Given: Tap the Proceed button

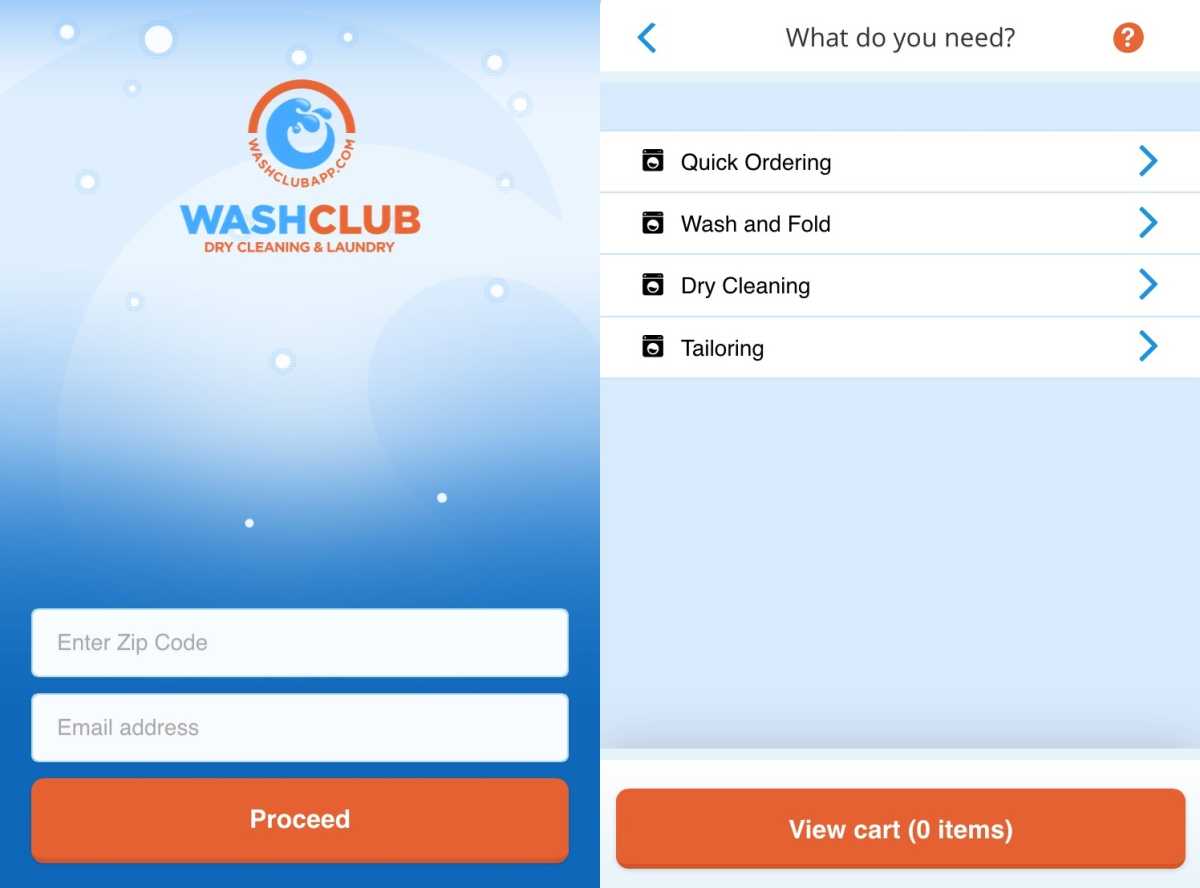Looking at the screenshot, I should point(300,820).
